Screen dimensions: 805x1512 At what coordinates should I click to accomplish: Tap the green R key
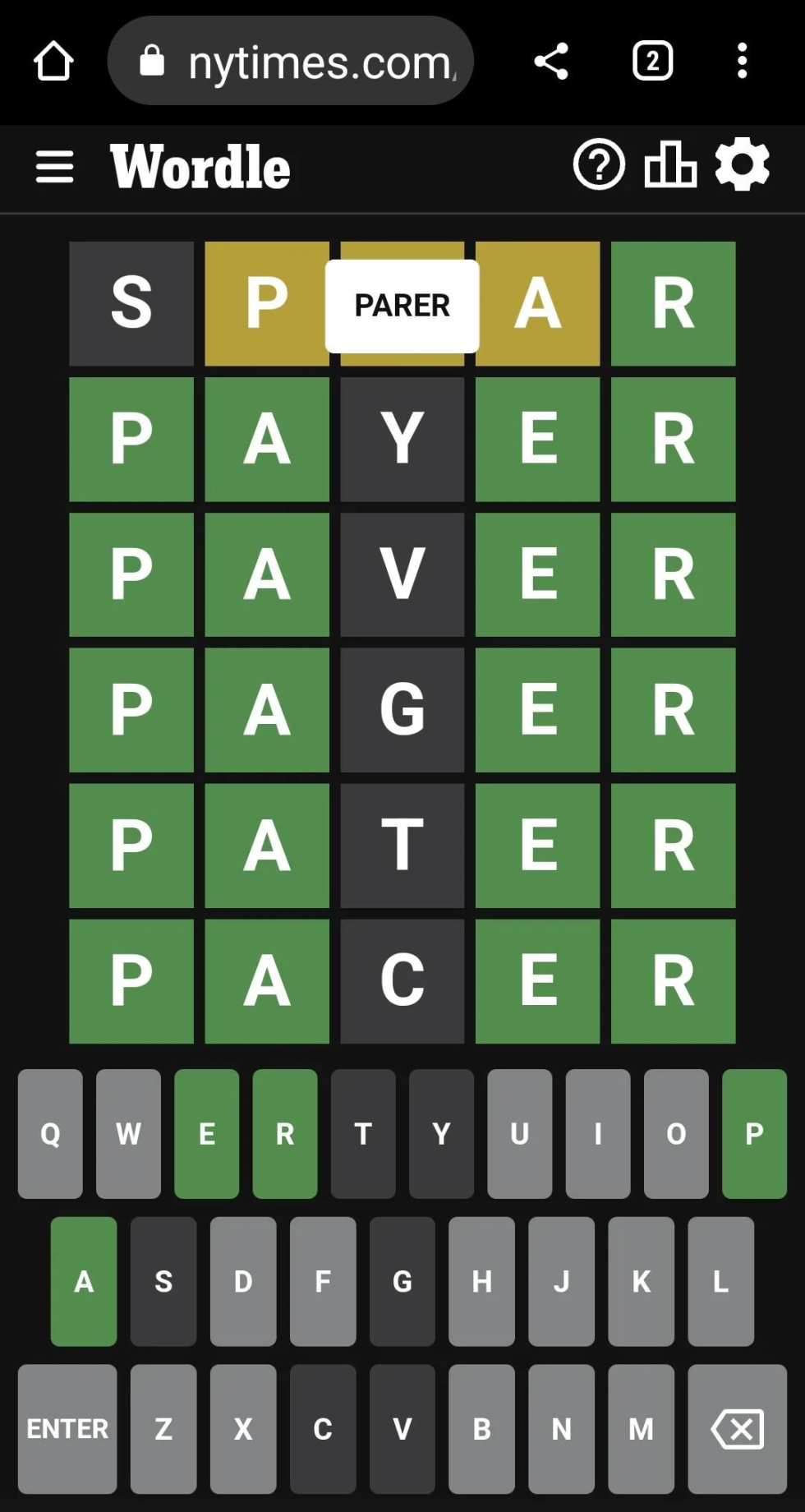[x=283, y=1133]
